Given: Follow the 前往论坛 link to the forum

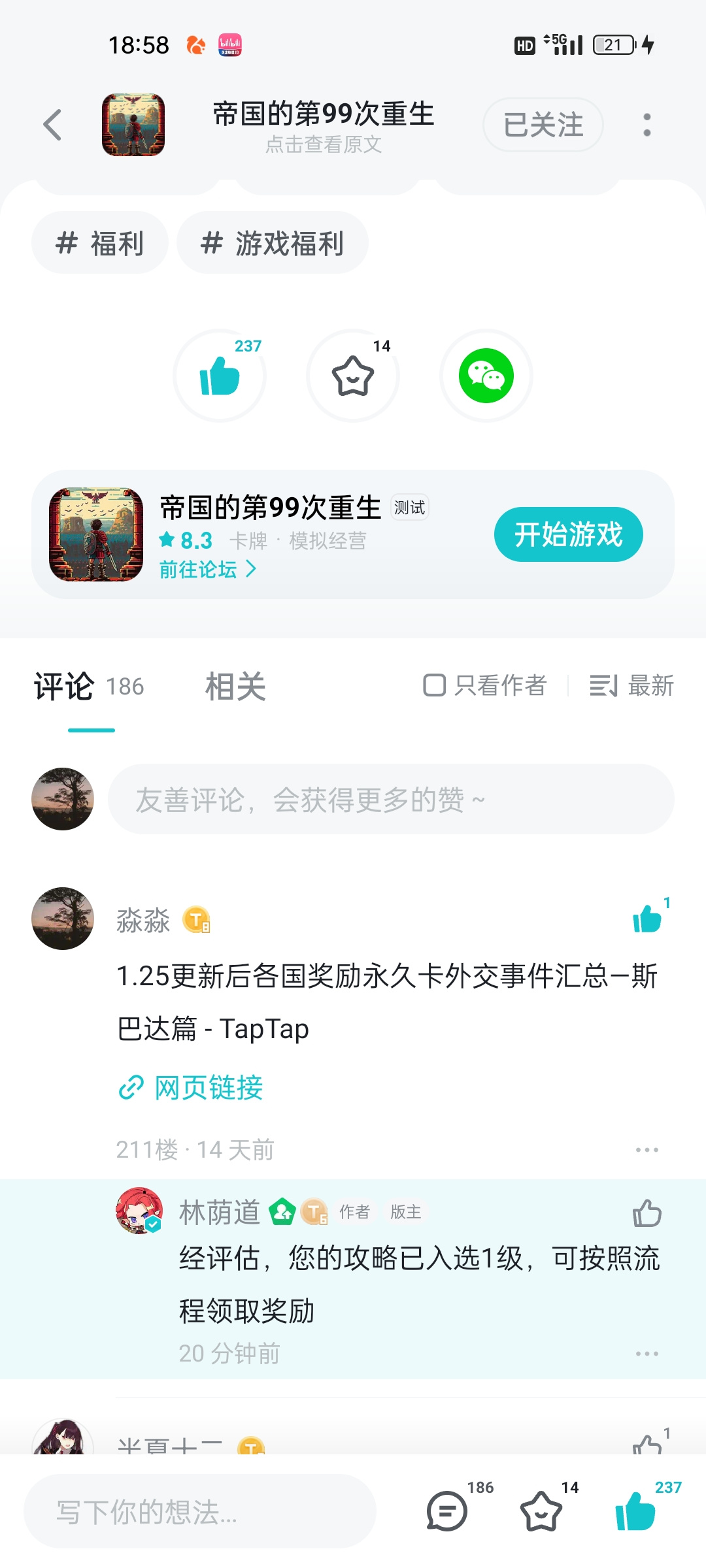Looking at the screenshot, I should coord(208,570).
